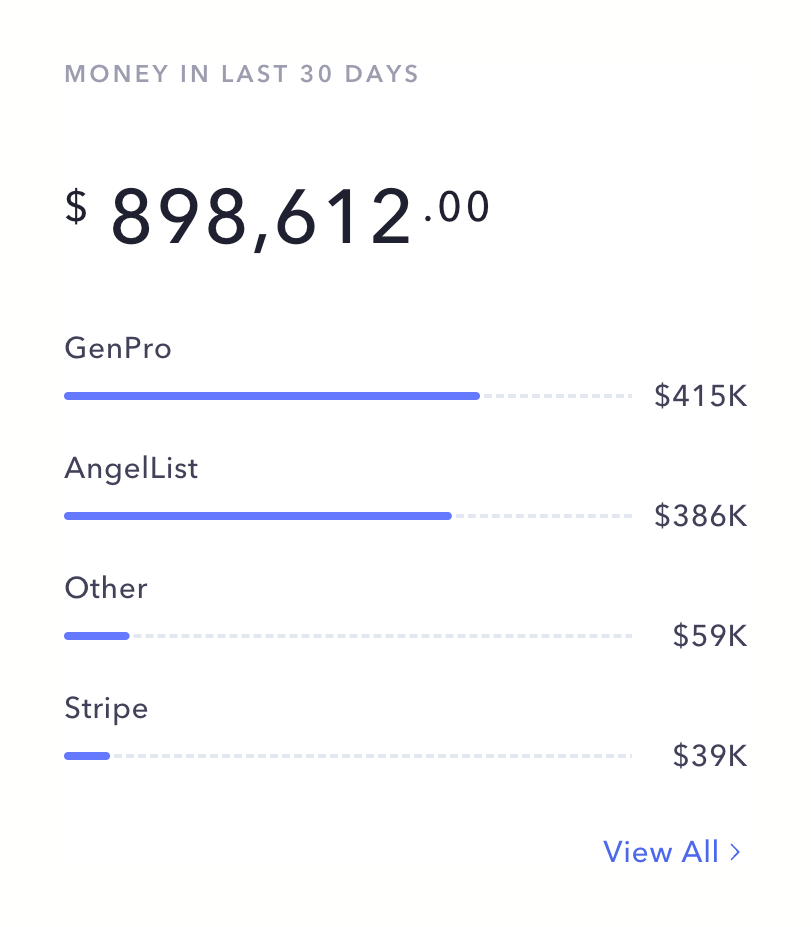The width and height of the screenshot is (811, 927).
Task: Click the .00 cents portion of total
Action: coord(456,207)
